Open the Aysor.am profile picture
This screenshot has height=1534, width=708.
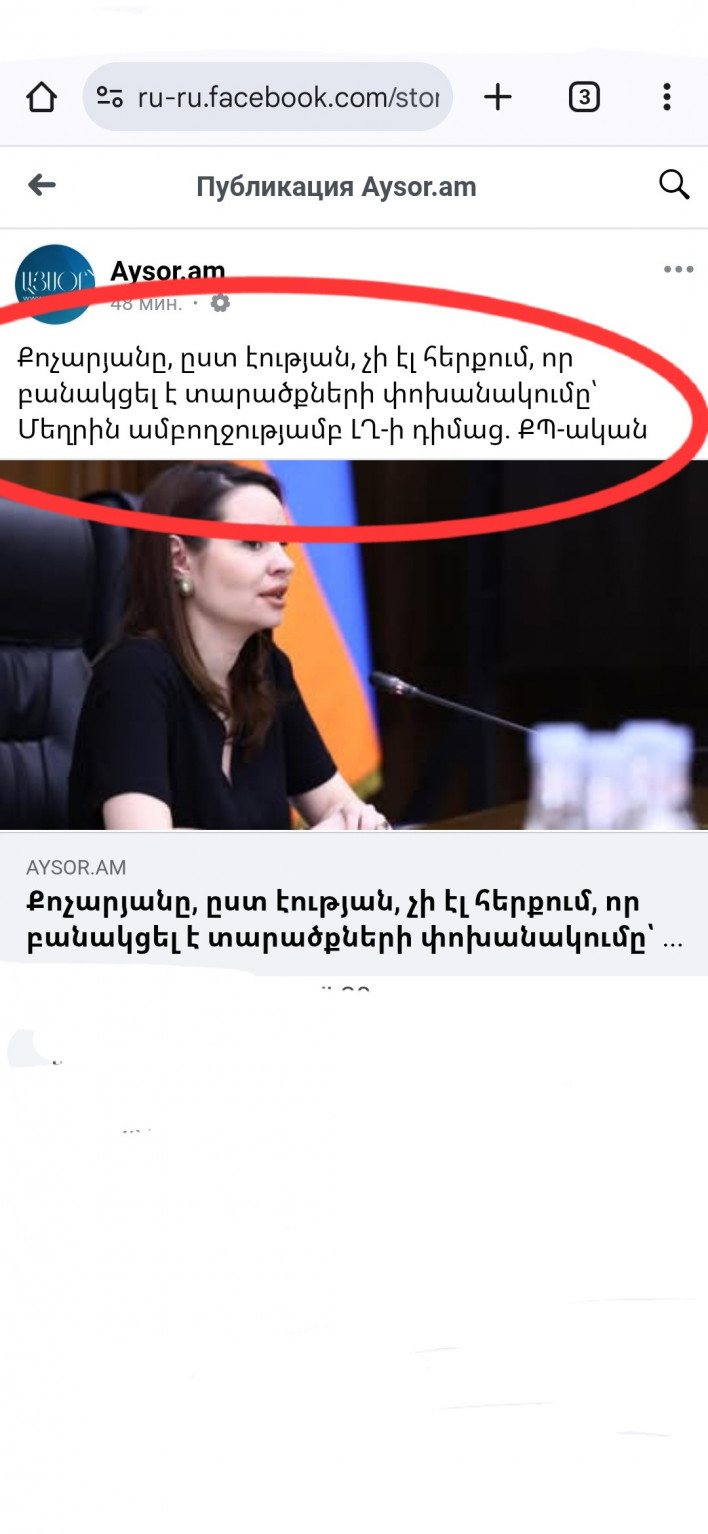point(55,284)
